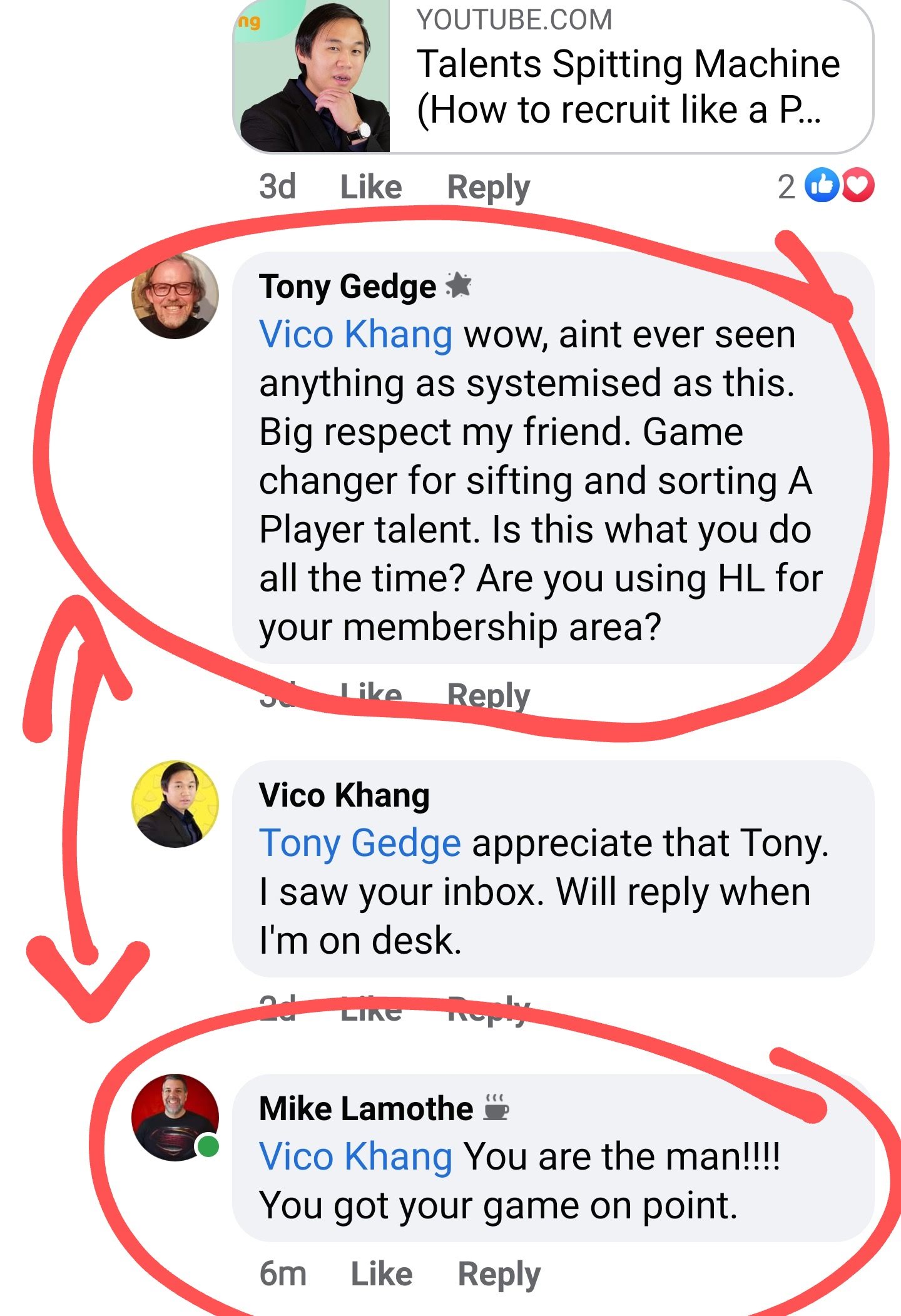Reply to the comment with the YouTube link
The height and width of the screenshot is (1316, 901).
coord(488,187)
